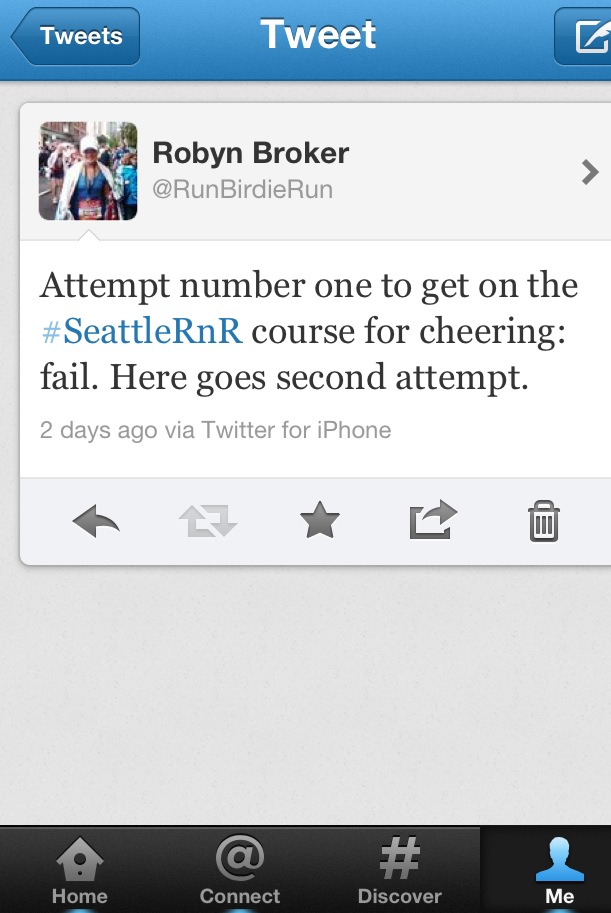Share this tweet
The width and height of the screenshot is (611, 913).
coord(433,521)
